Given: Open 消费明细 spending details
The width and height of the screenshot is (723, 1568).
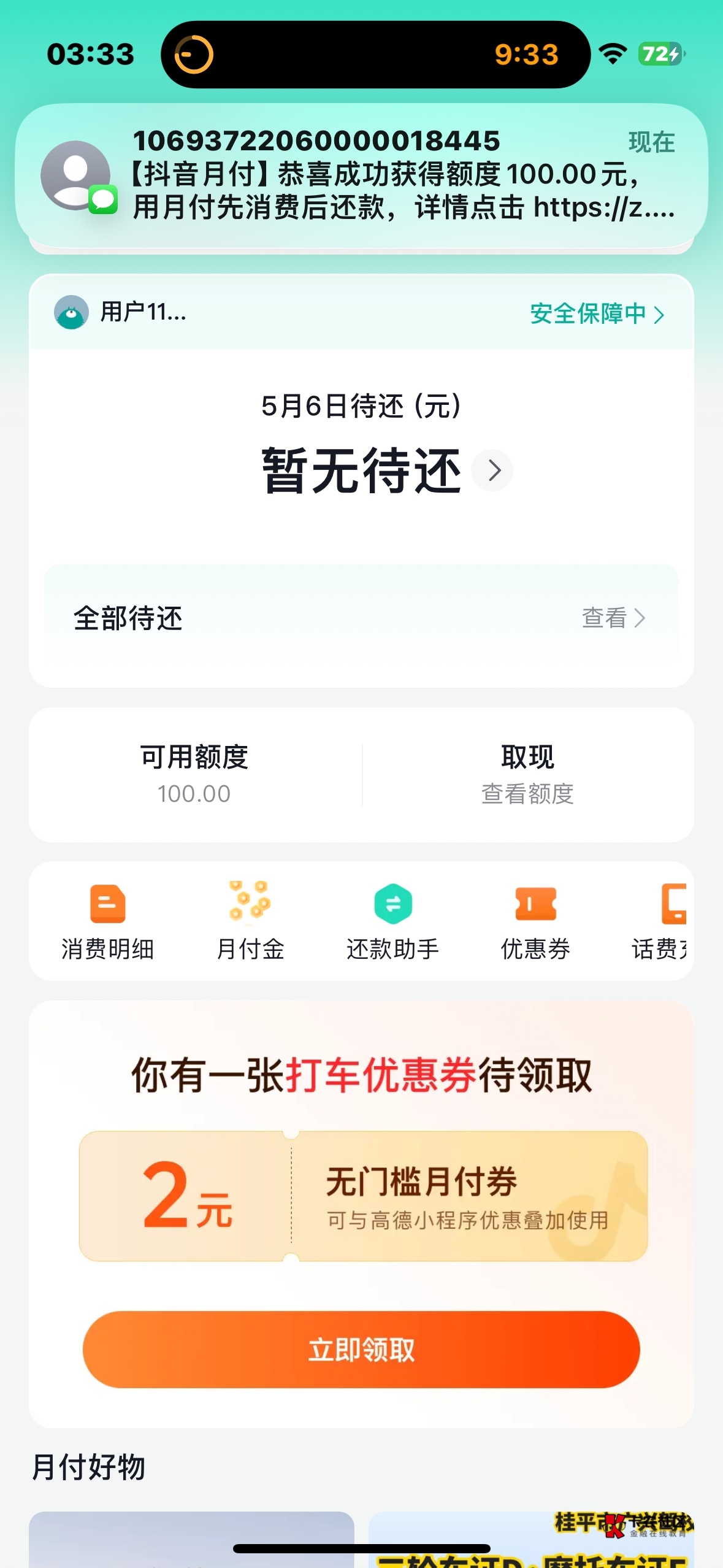Looking at the screenshot, I should 108,921.
